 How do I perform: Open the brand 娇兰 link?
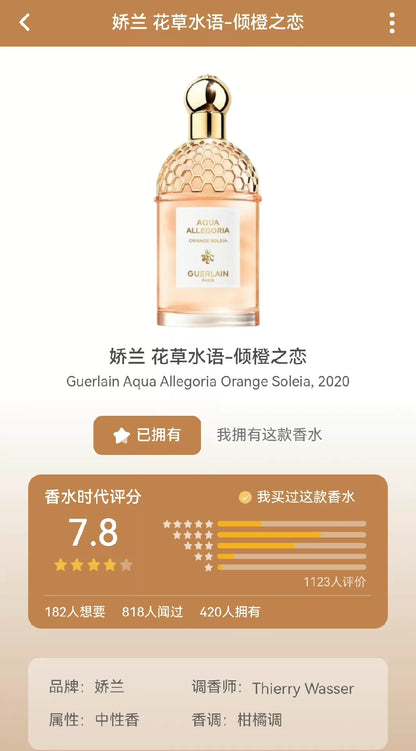[109, 686]
